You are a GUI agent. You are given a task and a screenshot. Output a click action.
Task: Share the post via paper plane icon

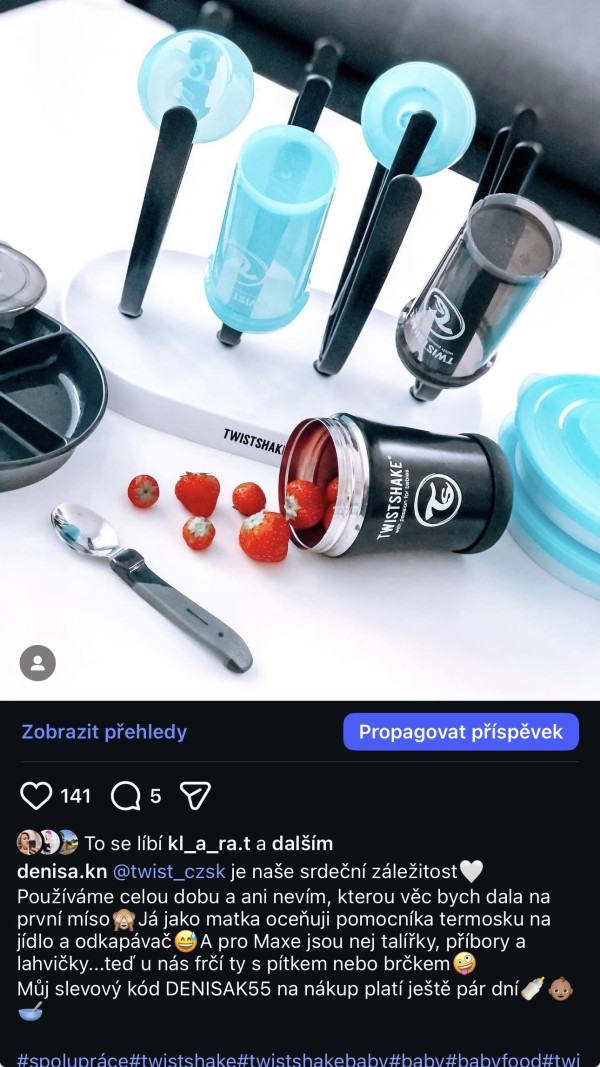coord(194,796)
